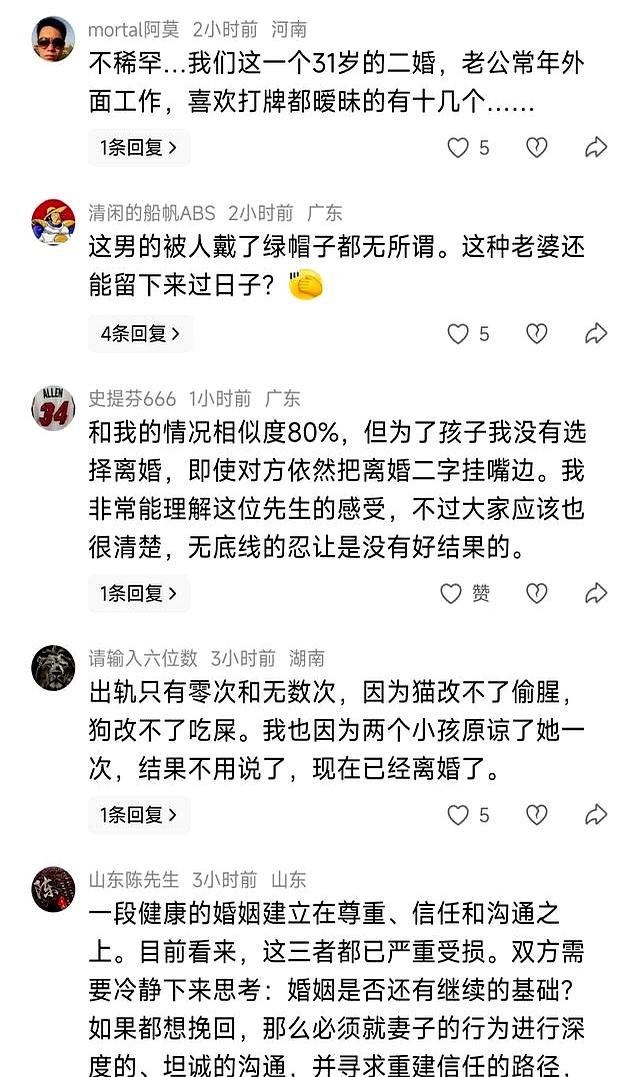Like 史提芬666's comment

452,594
